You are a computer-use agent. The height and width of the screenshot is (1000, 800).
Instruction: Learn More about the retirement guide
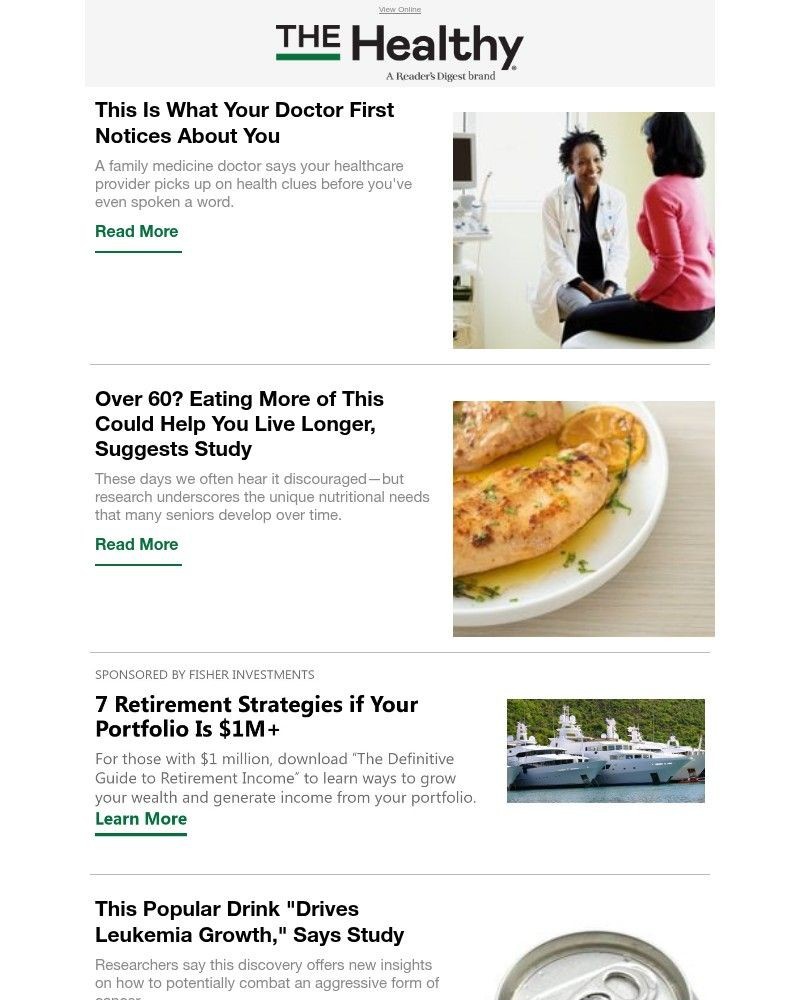click(140, 818)
